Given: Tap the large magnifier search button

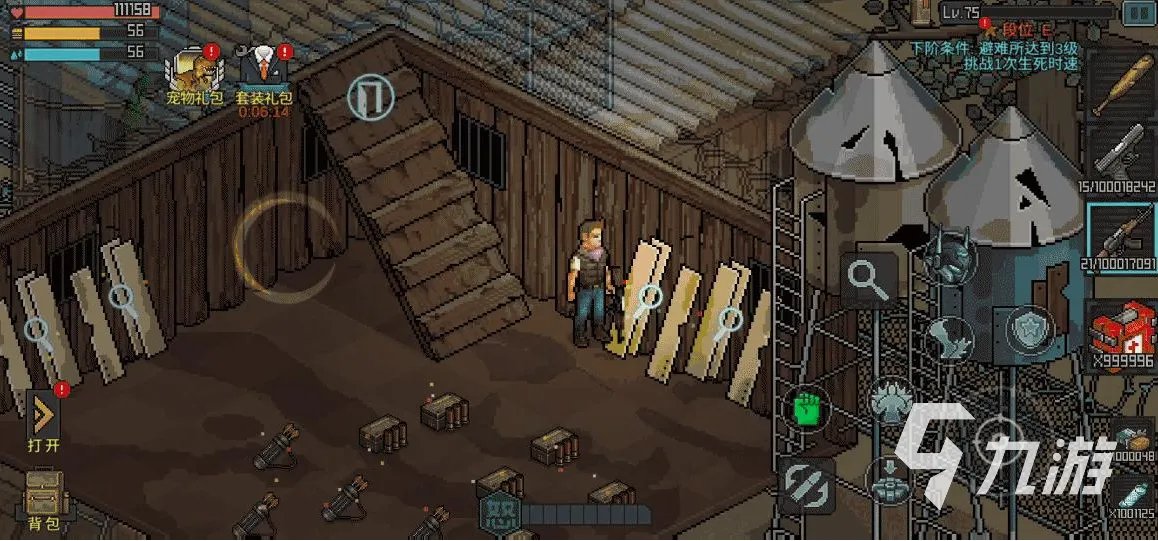Looking at the screenshot, I should [867, 281].
